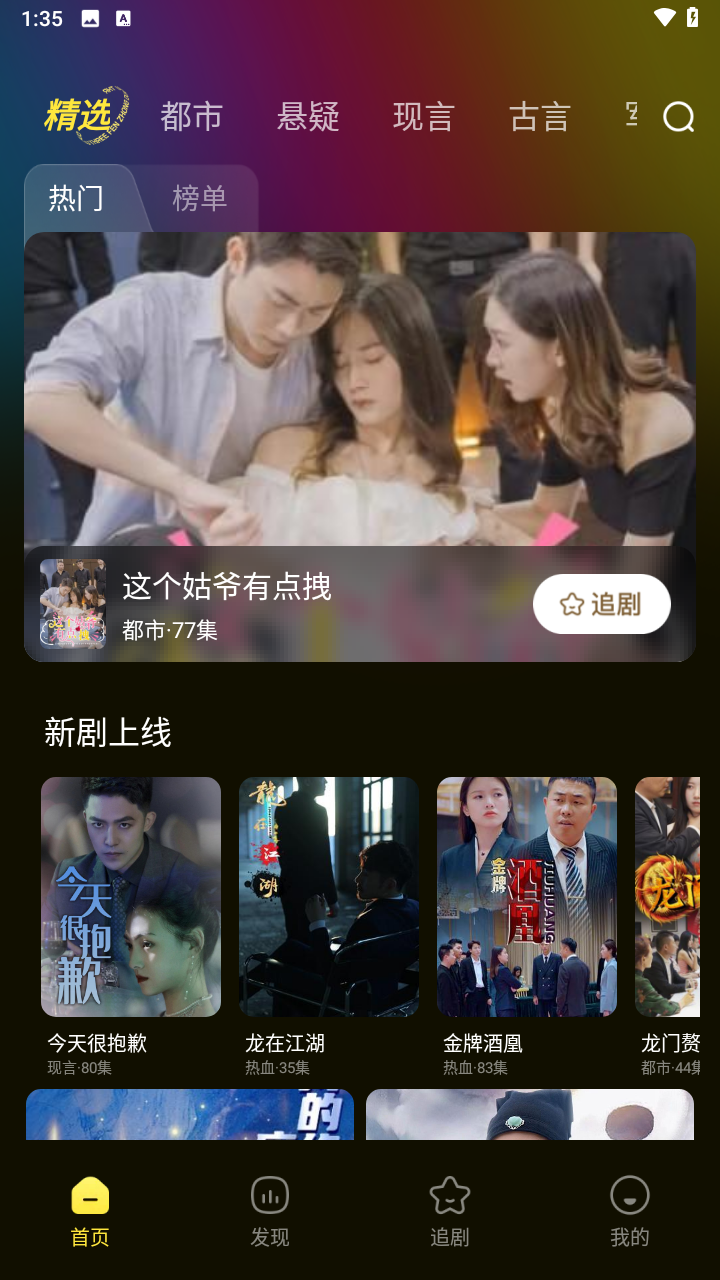The image size is (720, 1280).
Task: Open the 龙在江湖 poster thumbnail
Action: [x=329, y=896]
